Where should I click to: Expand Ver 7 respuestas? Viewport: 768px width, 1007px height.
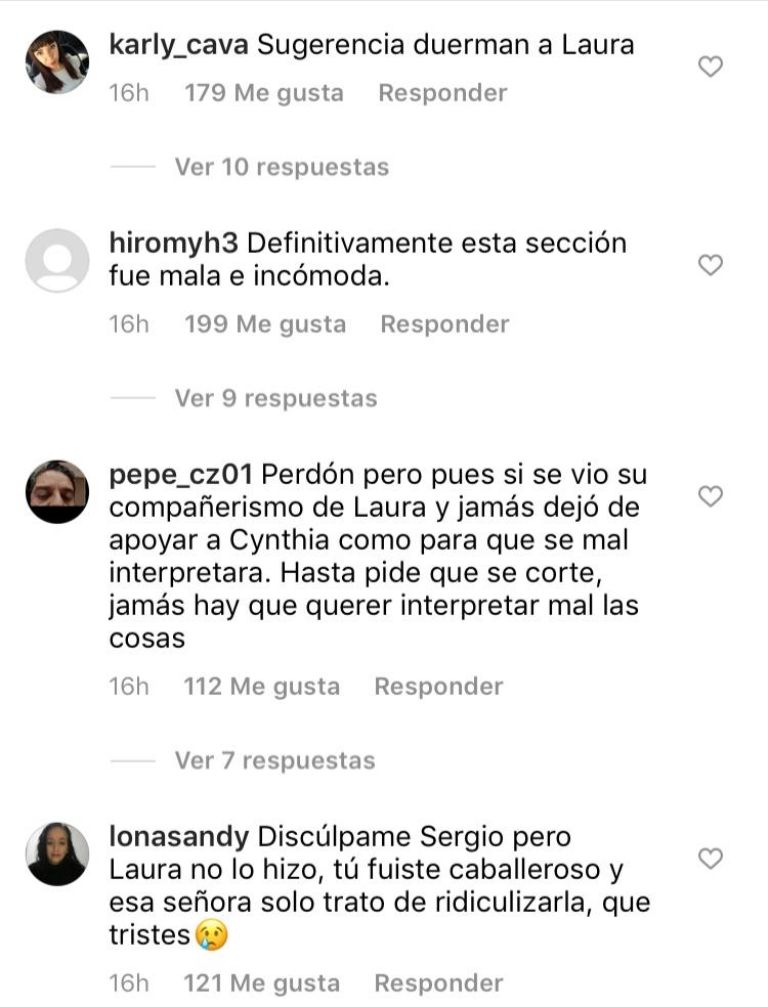[x=274, y=761]
